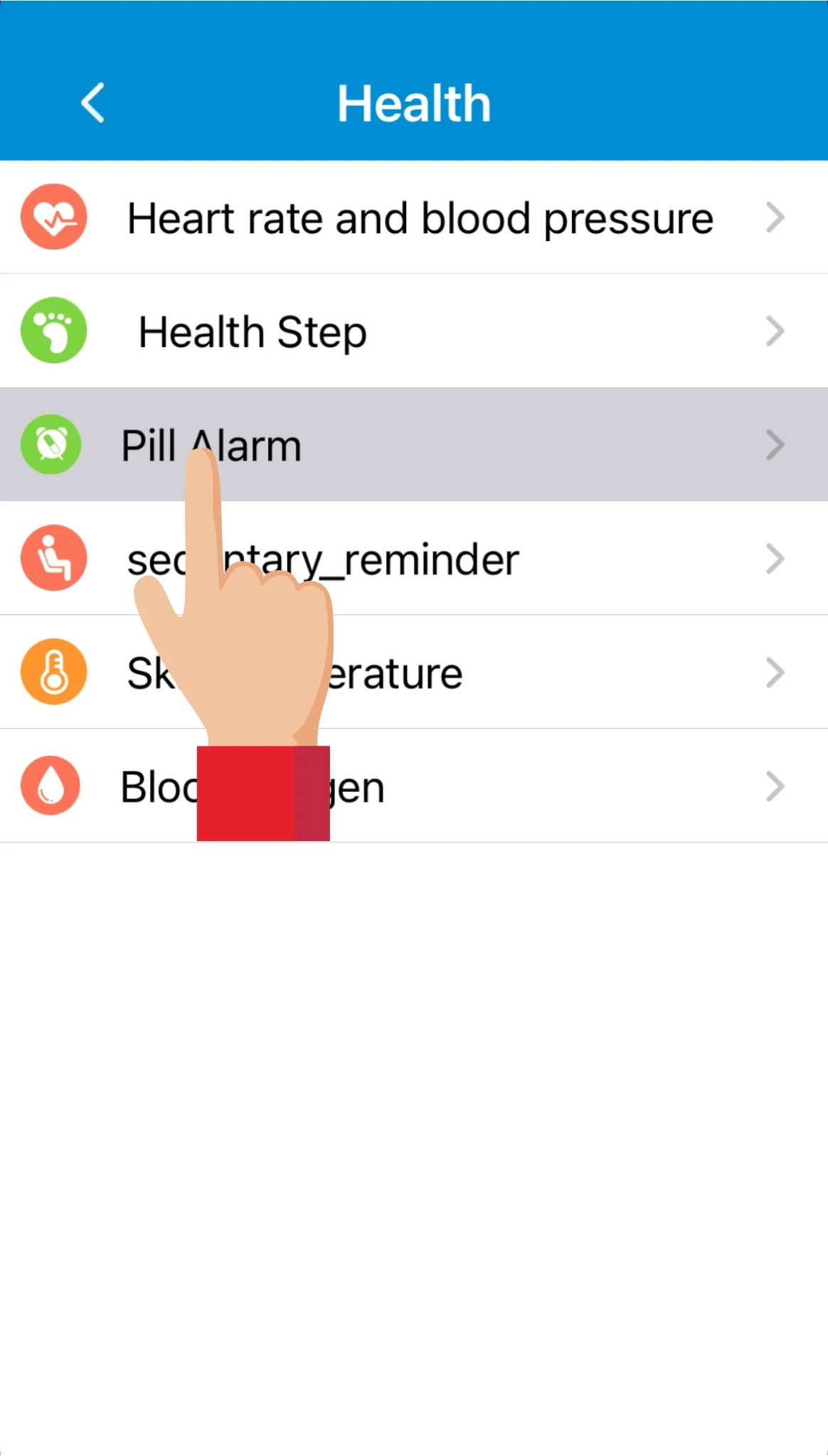Open the sedentary reminder settings
828x1456 pixels.
click(427, 560)
